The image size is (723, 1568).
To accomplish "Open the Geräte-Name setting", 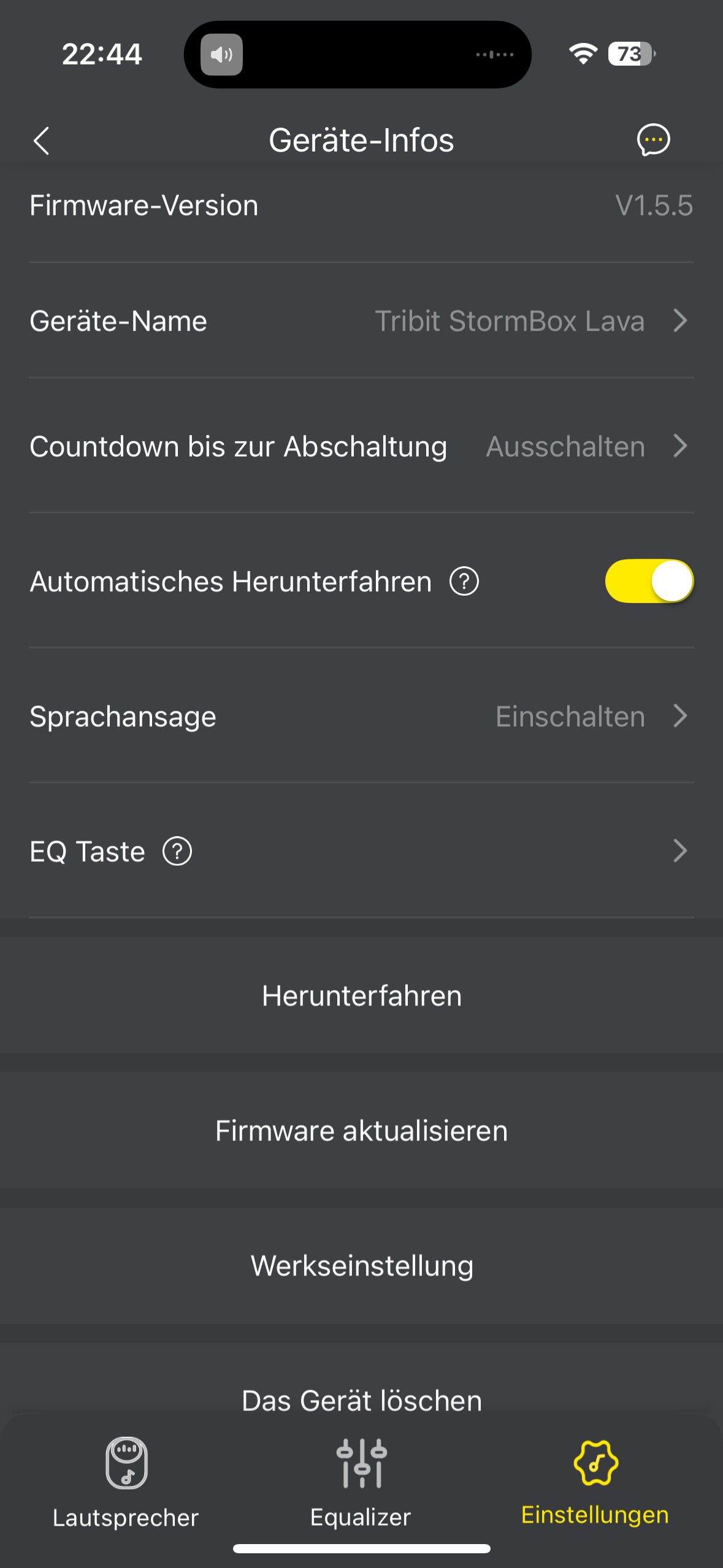I will point(361,321).
